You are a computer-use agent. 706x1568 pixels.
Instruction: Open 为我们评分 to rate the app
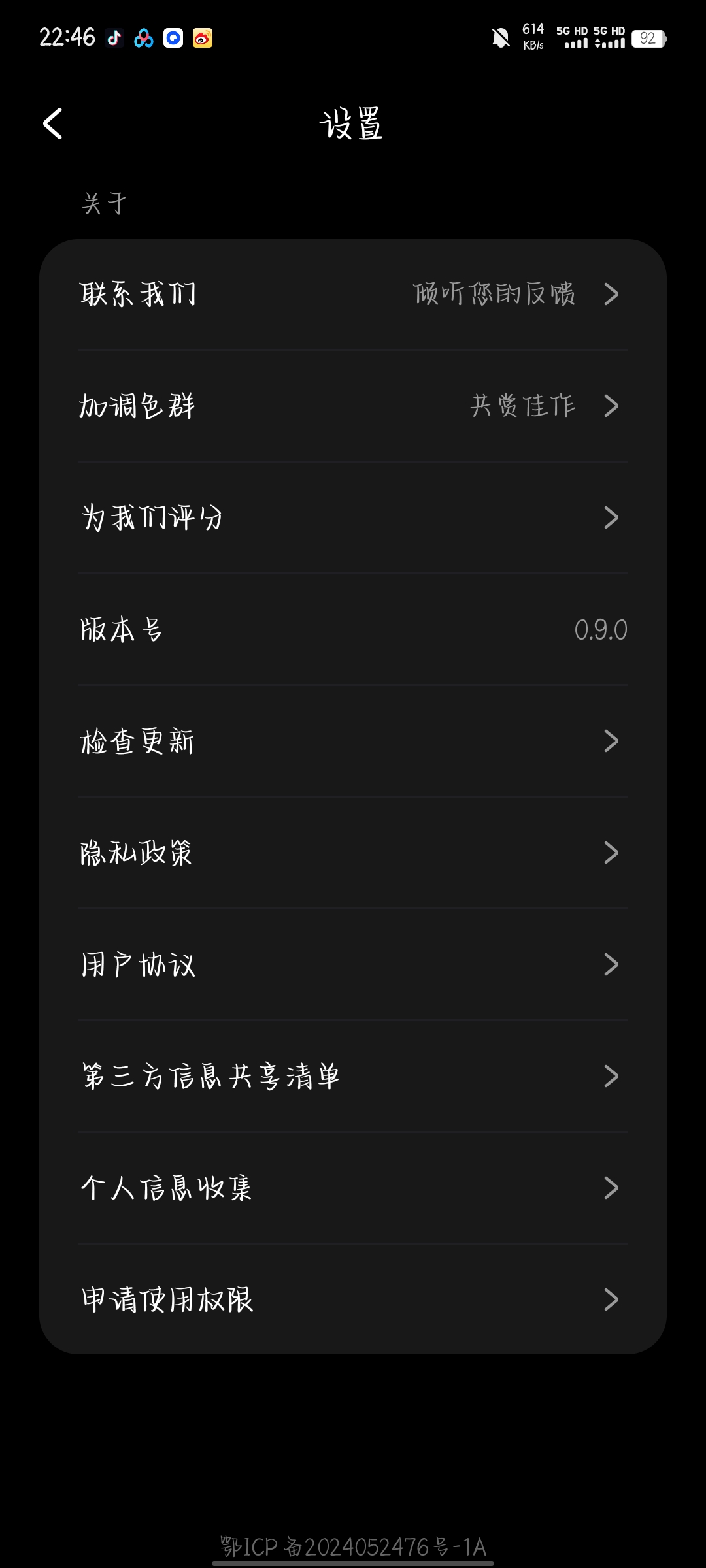click(353, 518)
